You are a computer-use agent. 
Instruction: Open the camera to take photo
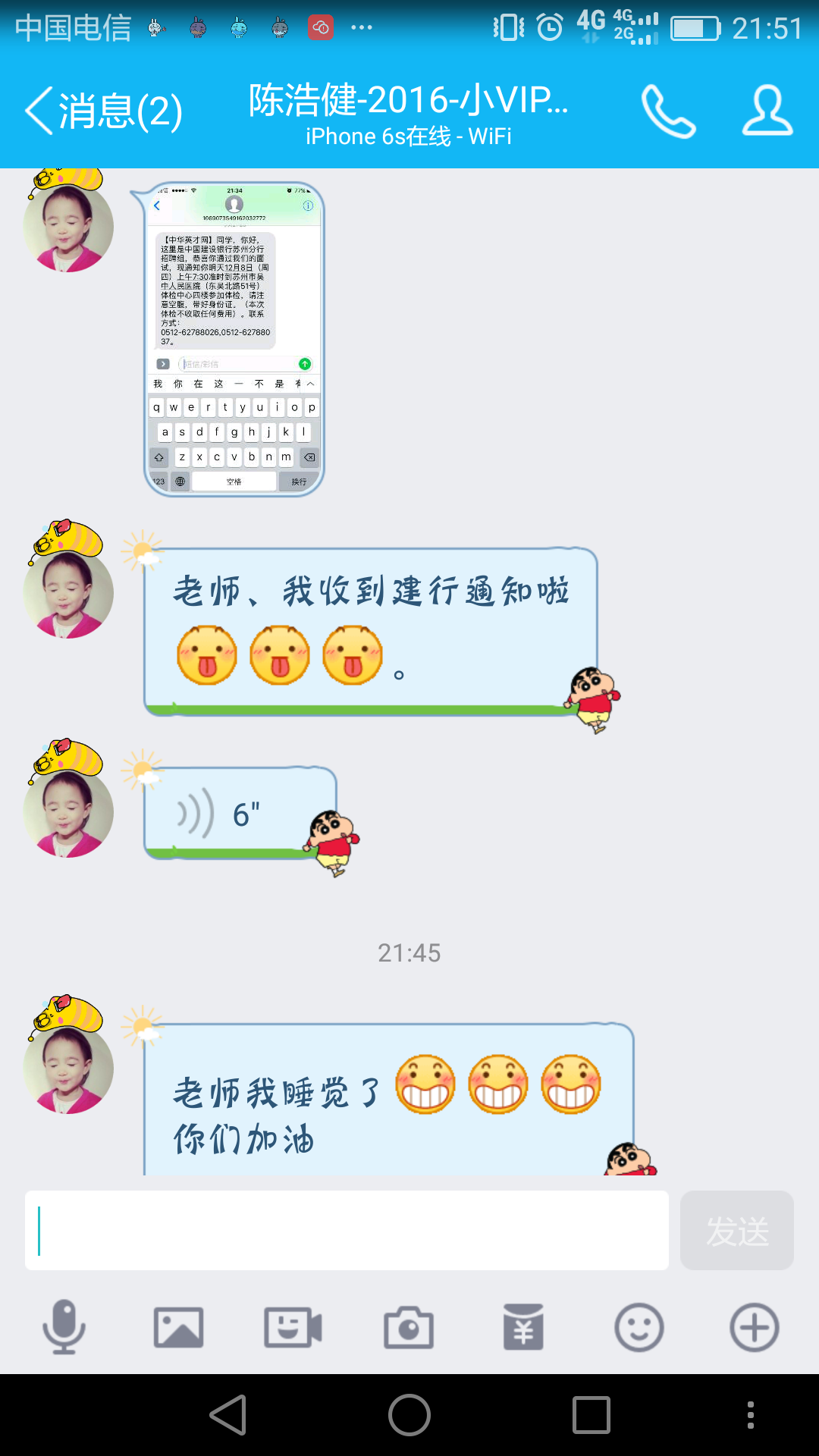(x=409, y=1327)
